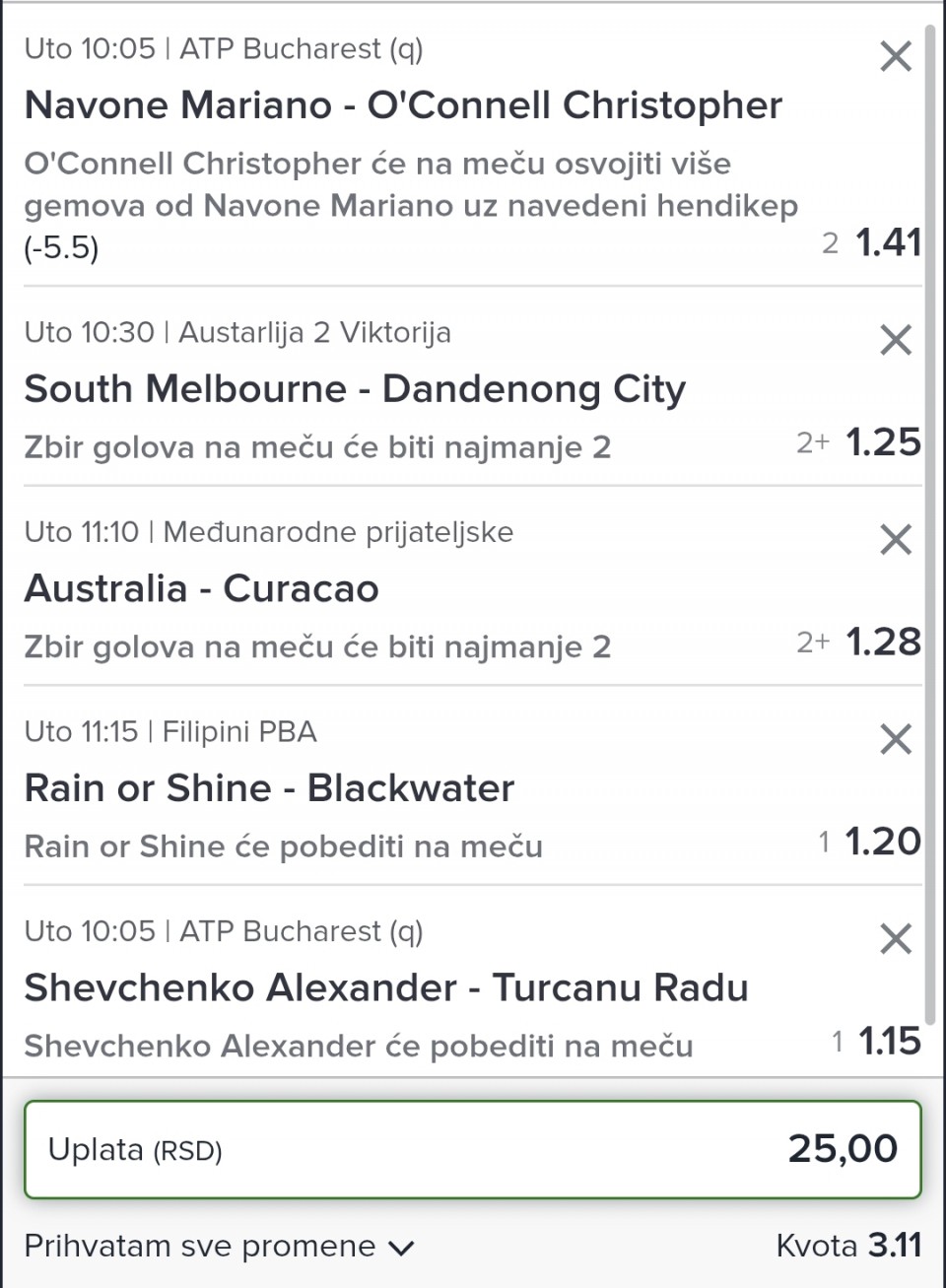Viewport: 946px width, 1288px height.
Task: Delete the Australia - Curacao selection
Action: click(x=895, y=539)
